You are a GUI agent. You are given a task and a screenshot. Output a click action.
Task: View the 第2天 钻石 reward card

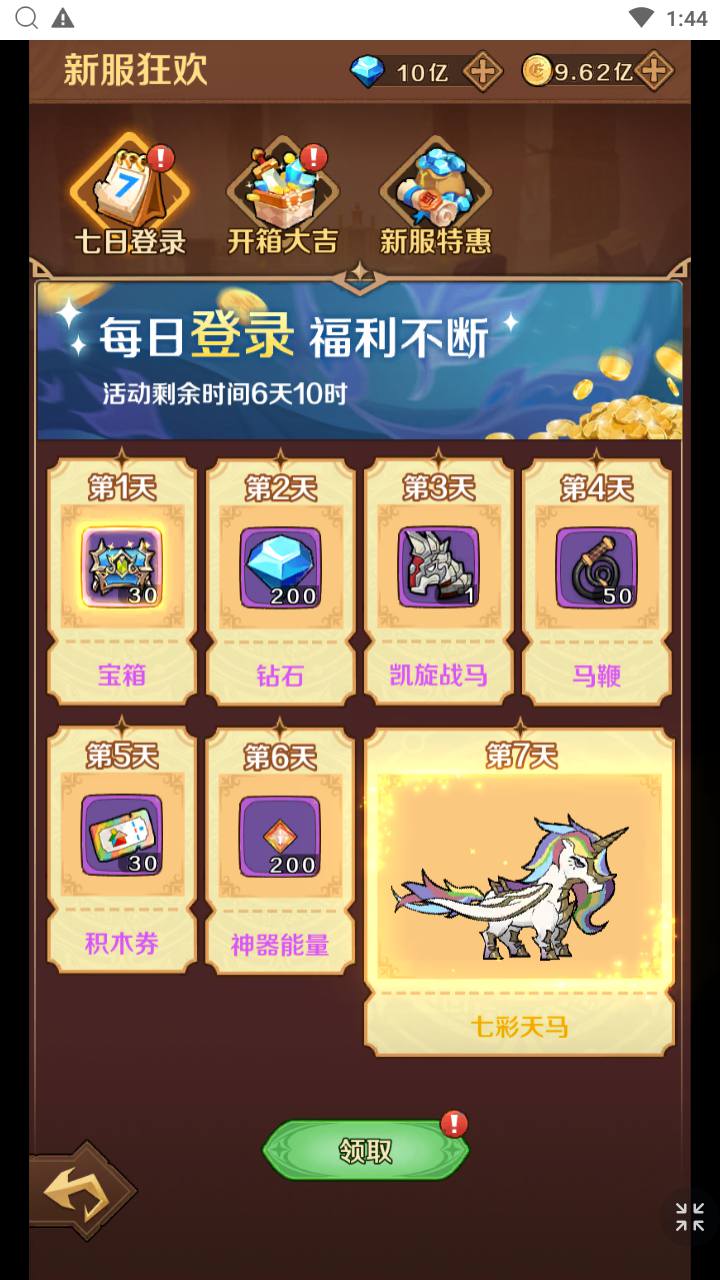280,578
